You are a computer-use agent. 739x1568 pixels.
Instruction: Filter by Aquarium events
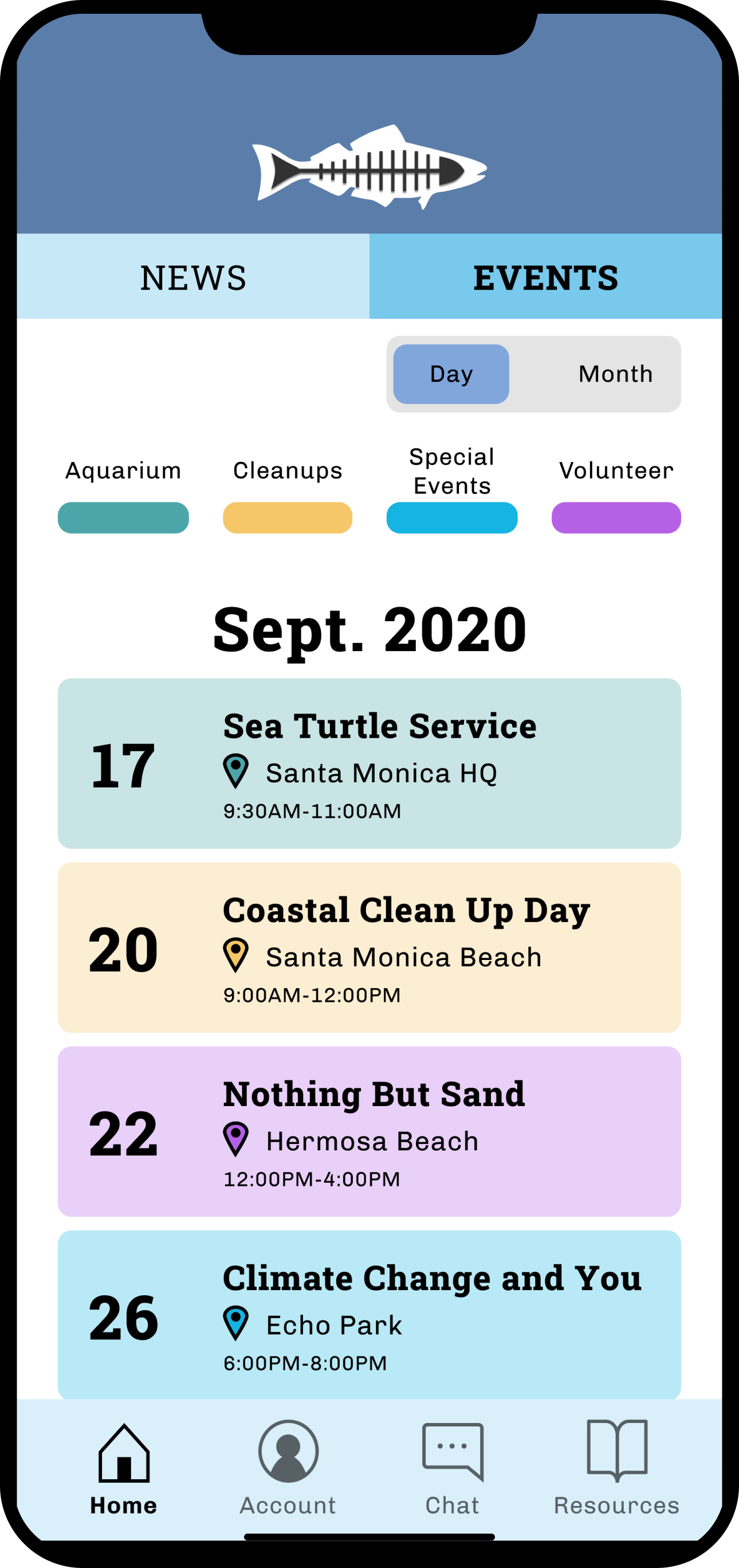click(x=123, y=518)
